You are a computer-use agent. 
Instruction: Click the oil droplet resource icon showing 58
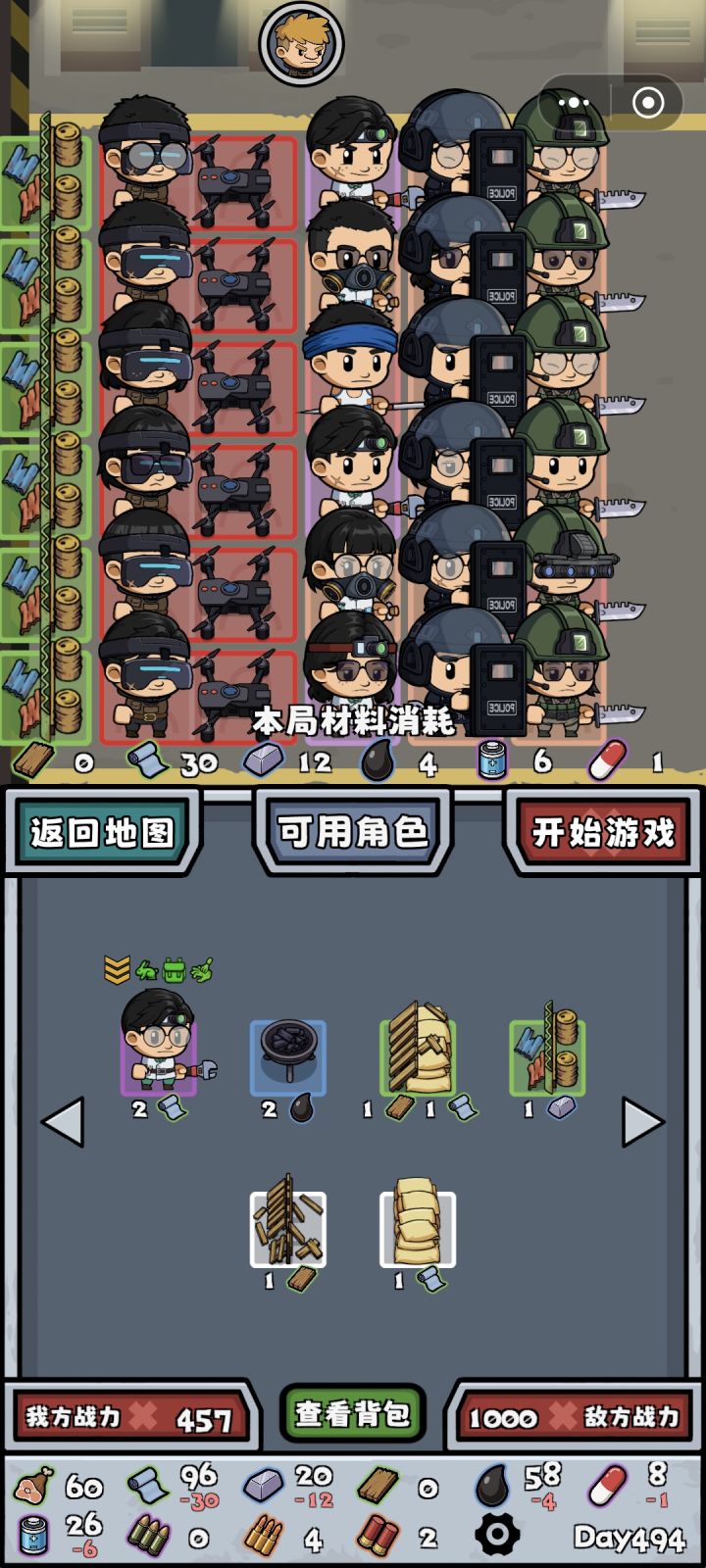[x=491, y=1482]
